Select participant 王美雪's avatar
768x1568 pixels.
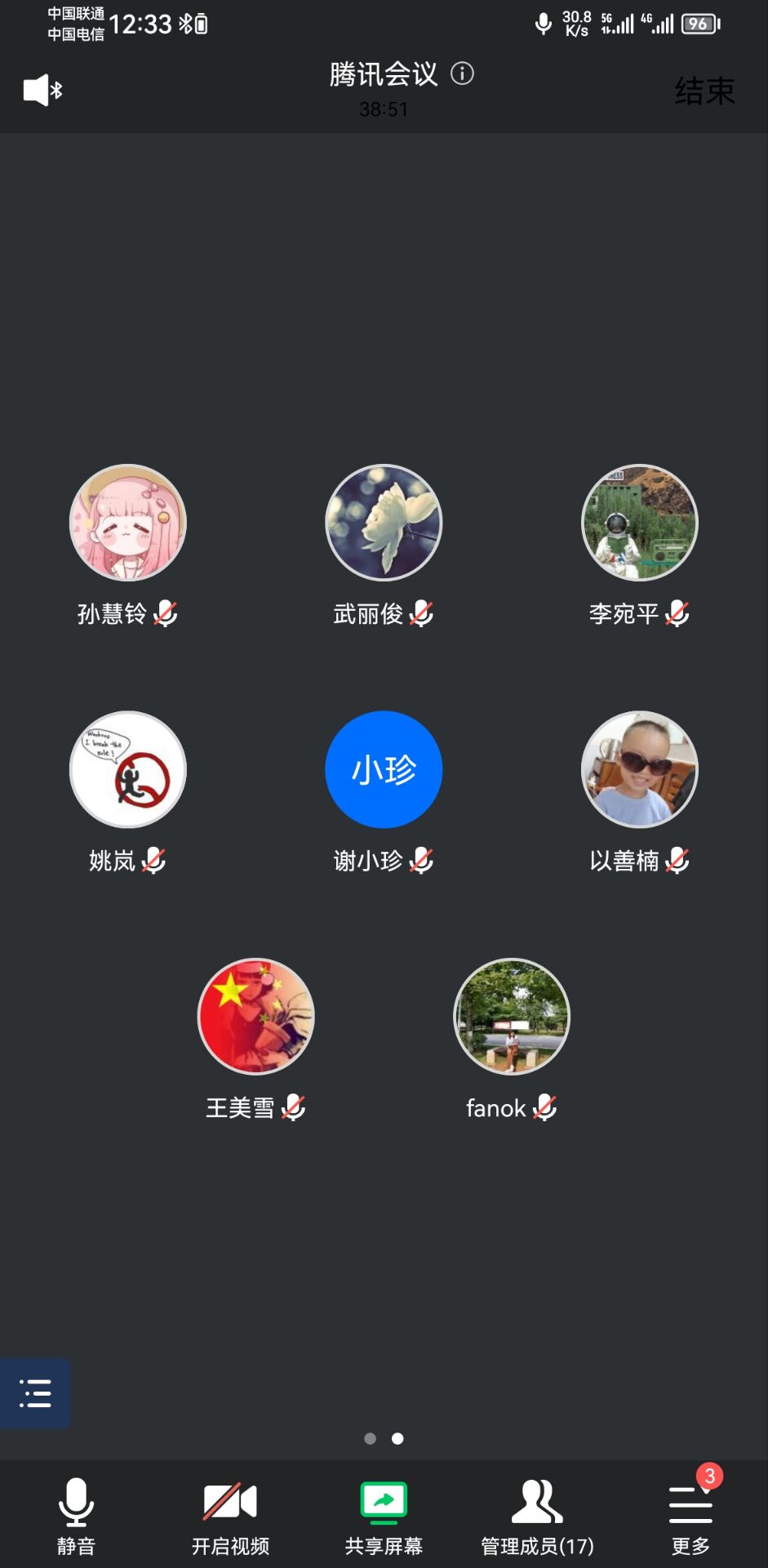coord(256,1017)
